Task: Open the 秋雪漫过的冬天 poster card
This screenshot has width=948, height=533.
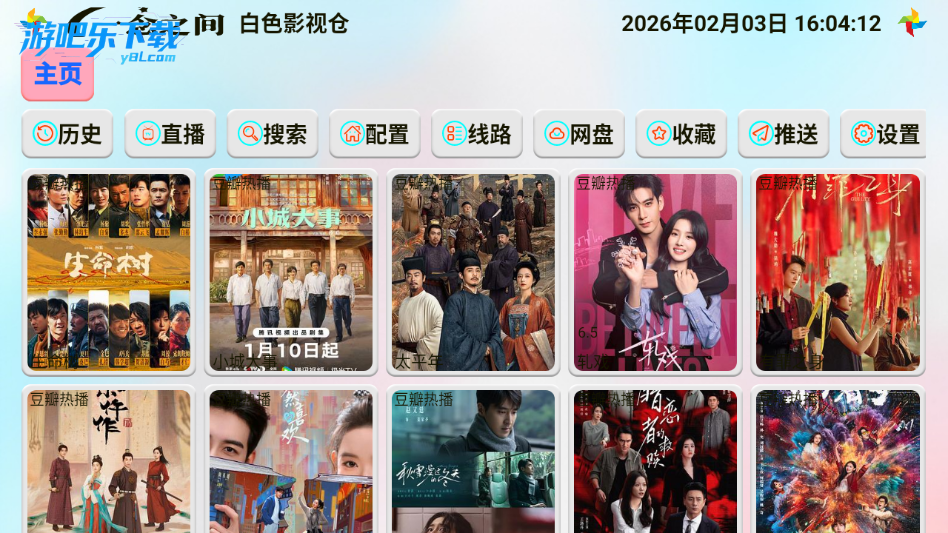Action: point(473,460)
